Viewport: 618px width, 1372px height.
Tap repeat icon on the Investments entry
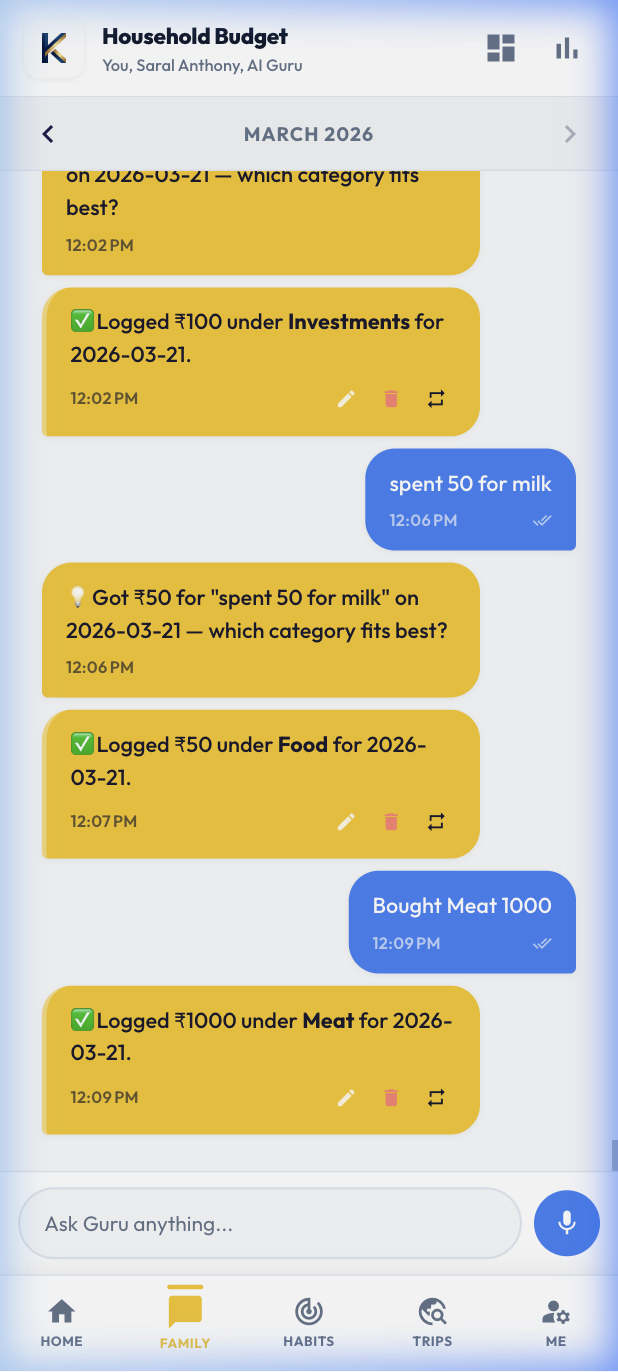pyautogui.click(x=435, y=399)
